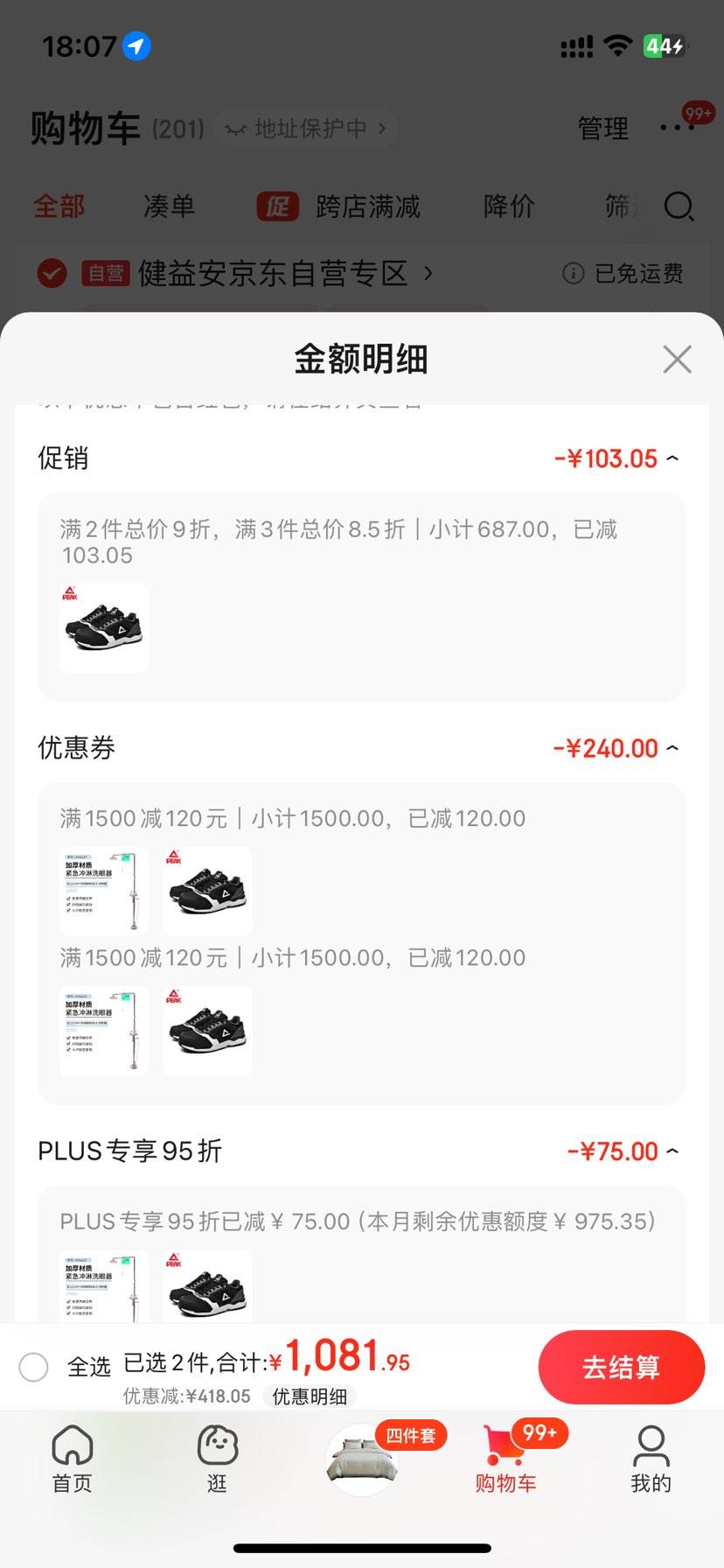Collapse the PLUS 专享 95 折 section
Screen dimensions: 724x1568
[672, 1151]
